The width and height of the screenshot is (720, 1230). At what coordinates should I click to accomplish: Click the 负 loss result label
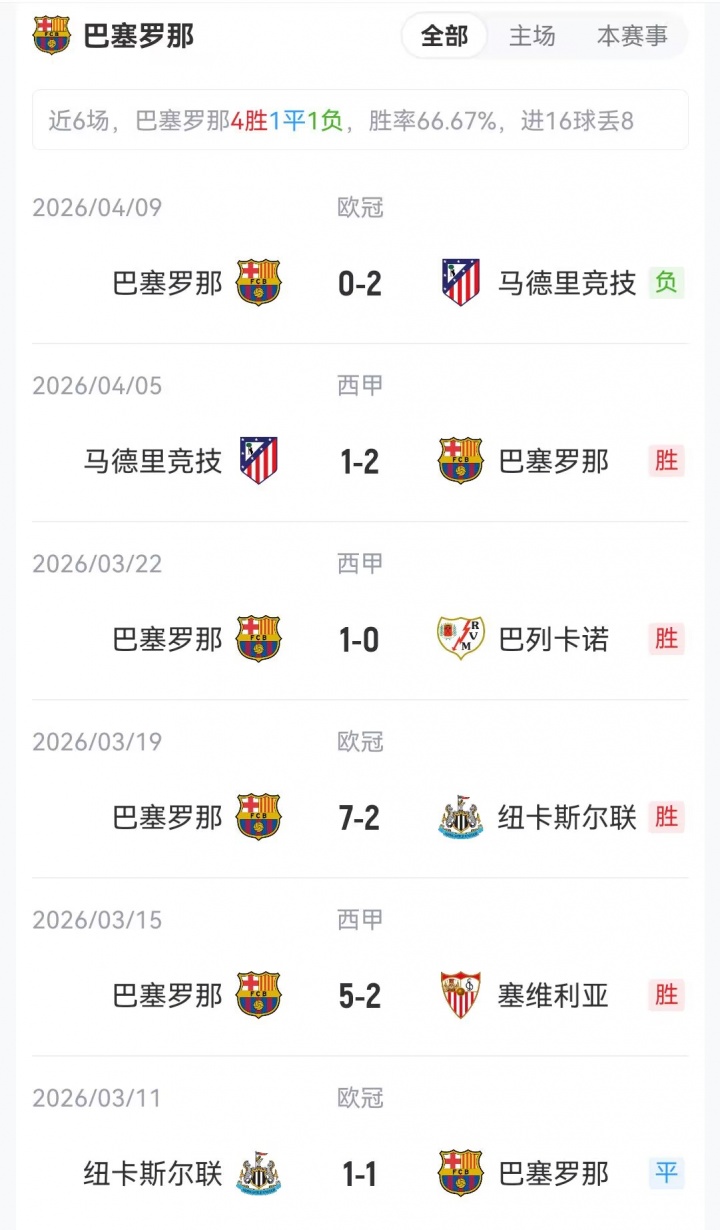(667, 283)
